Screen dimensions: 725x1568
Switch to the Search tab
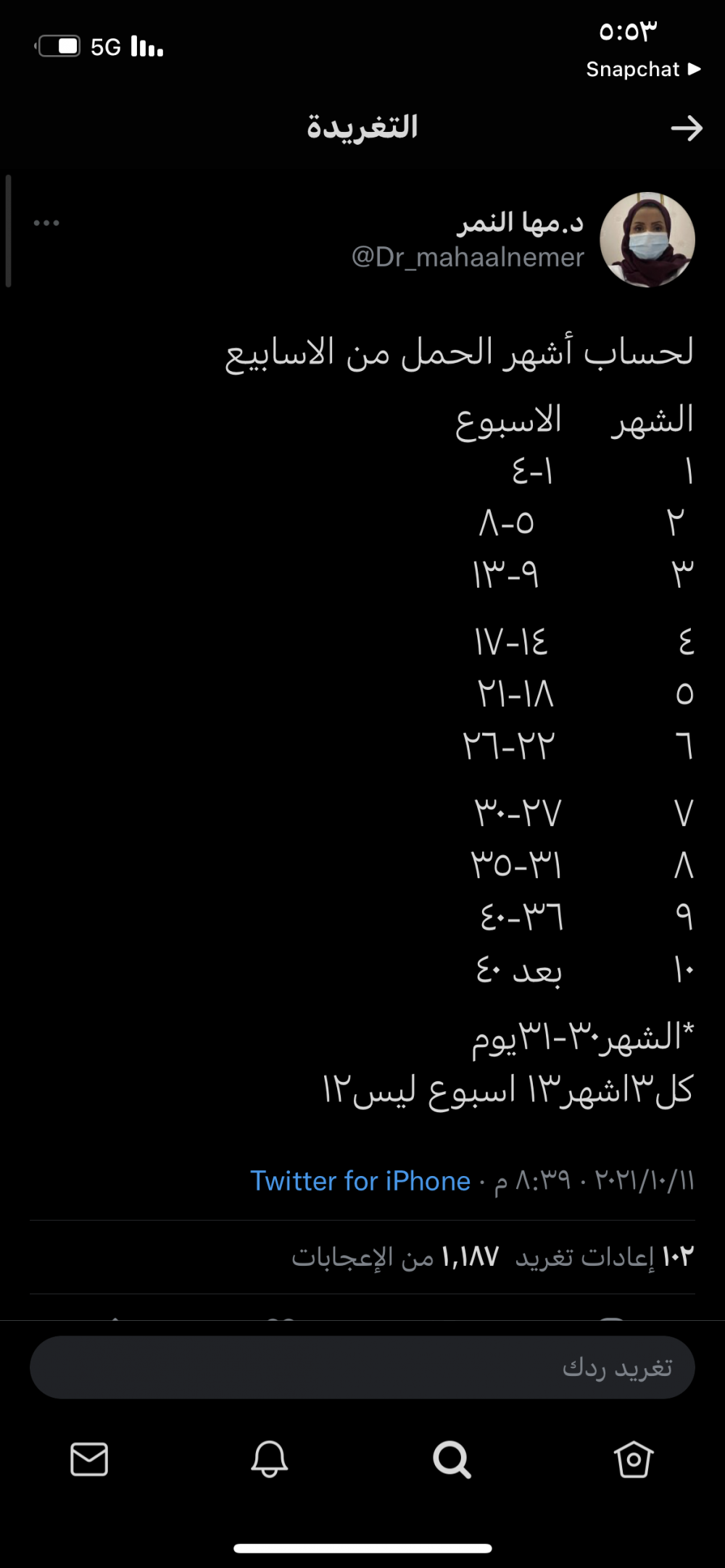tap(452, 1459)
